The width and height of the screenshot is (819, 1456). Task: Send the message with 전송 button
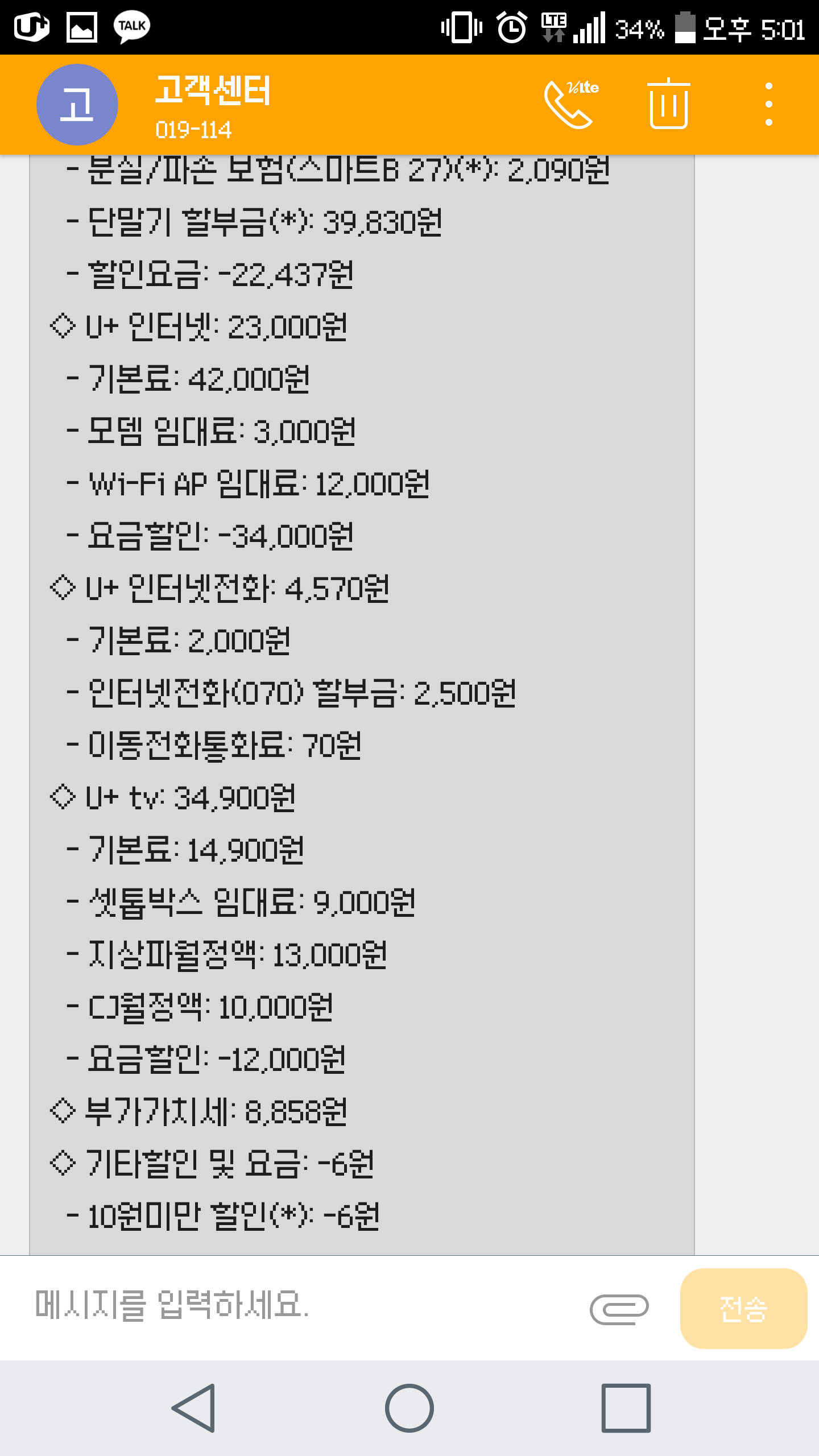point(743,1308)
